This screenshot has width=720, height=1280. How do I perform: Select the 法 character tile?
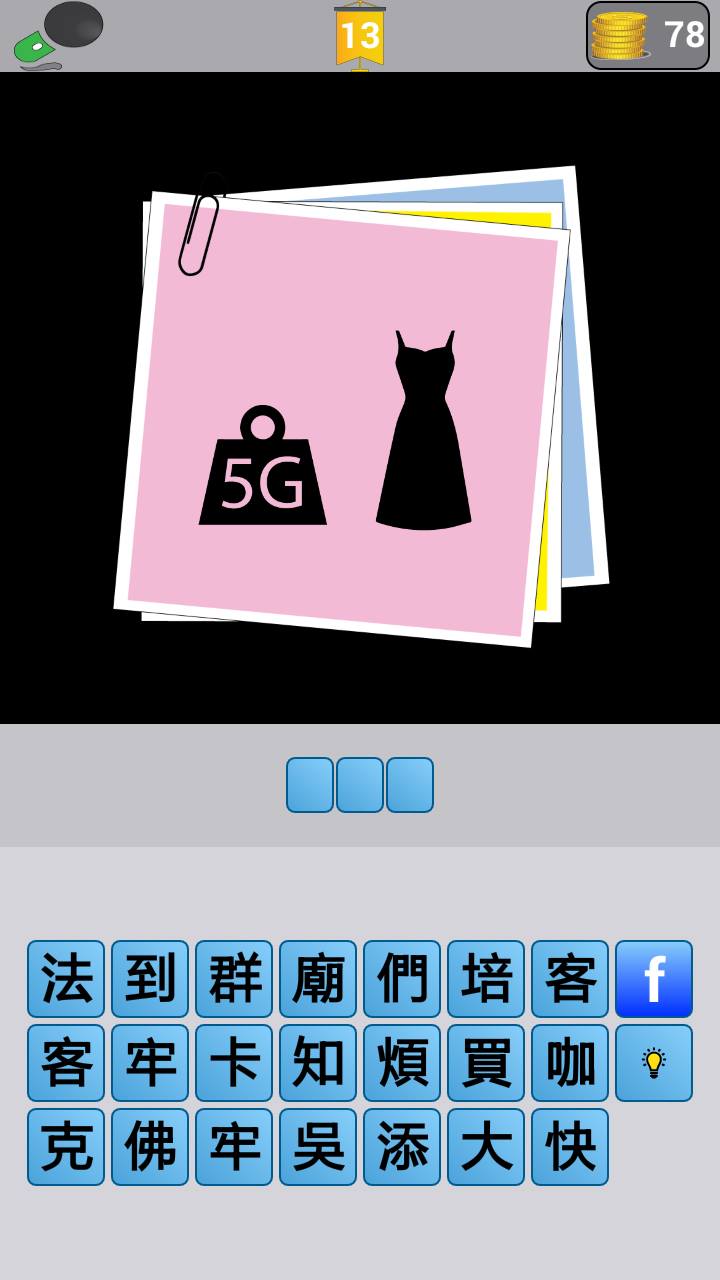click(x=66, y=979)
